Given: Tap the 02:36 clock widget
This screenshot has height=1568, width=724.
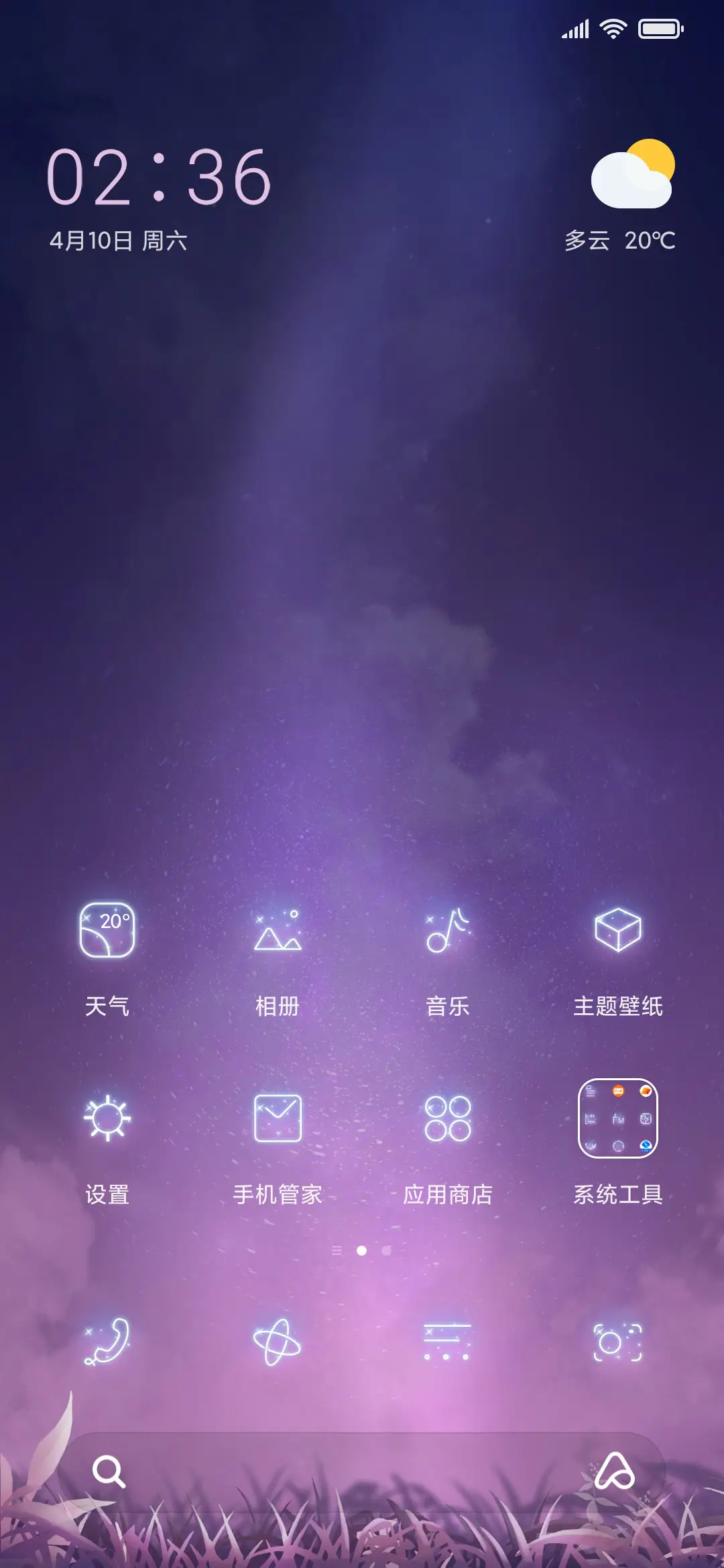Looking at the screenshot, I should click(x=161, y=178).
